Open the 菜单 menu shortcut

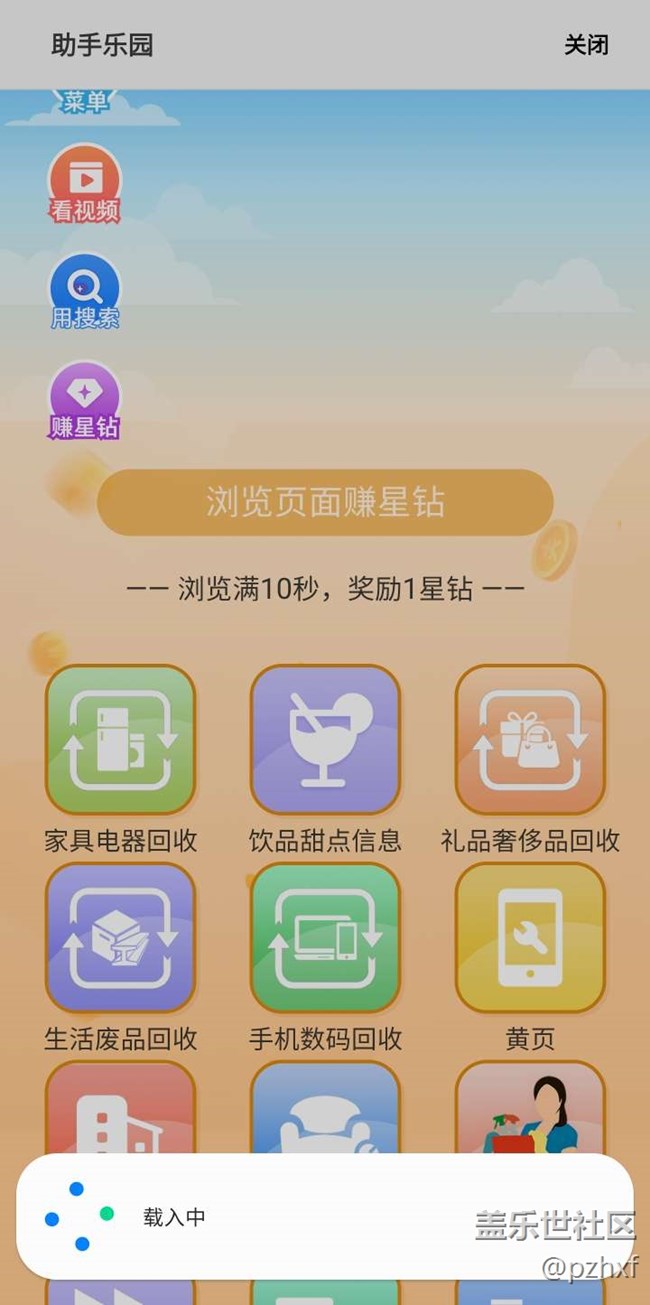[85, 102]
